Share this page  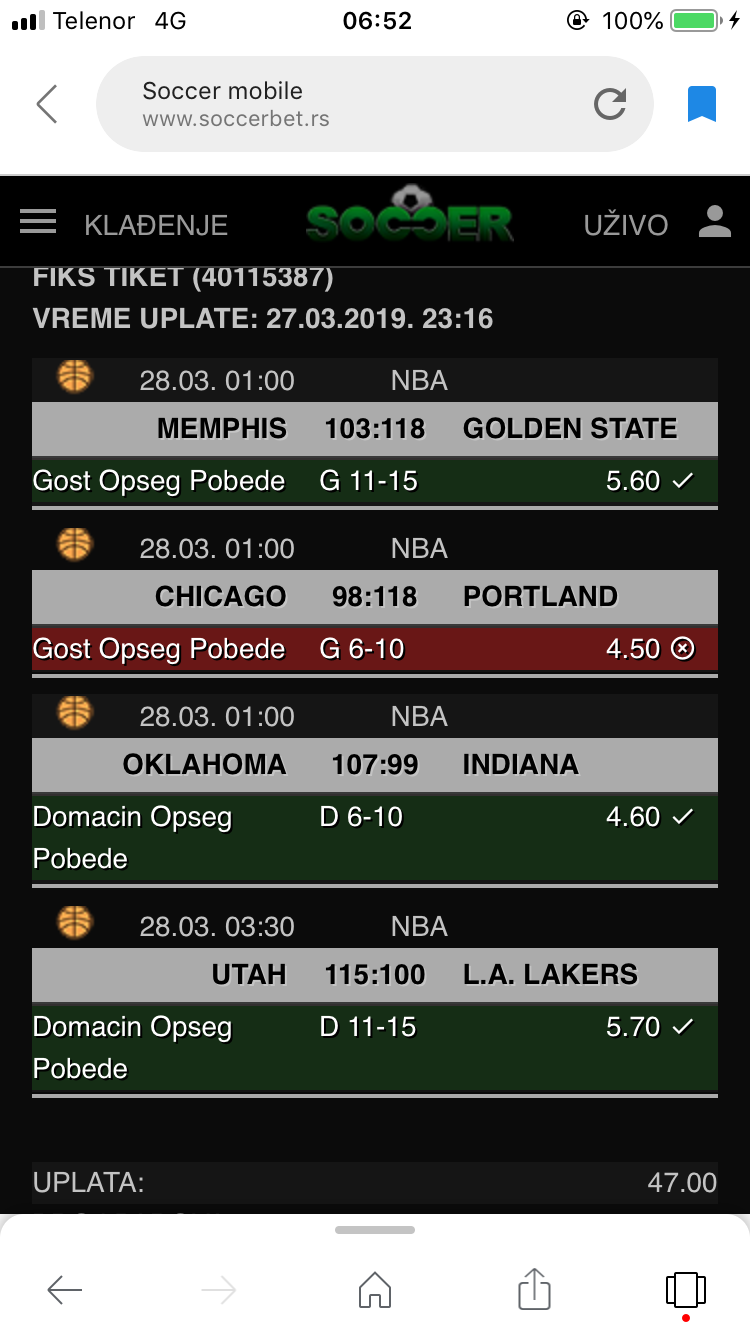click(535, 1288)
